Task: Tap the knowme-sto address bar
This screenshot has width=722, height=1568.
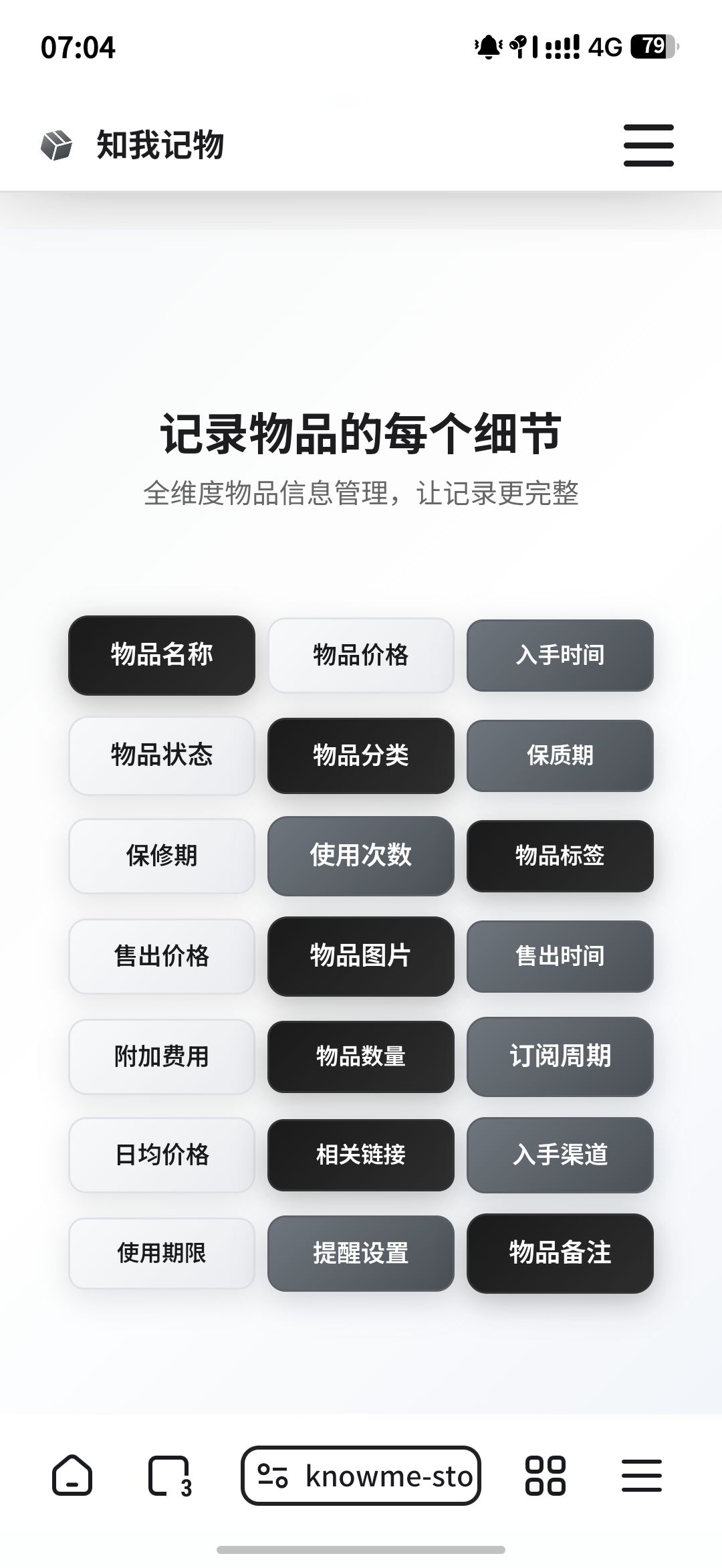Action: tap(361, 1476)
